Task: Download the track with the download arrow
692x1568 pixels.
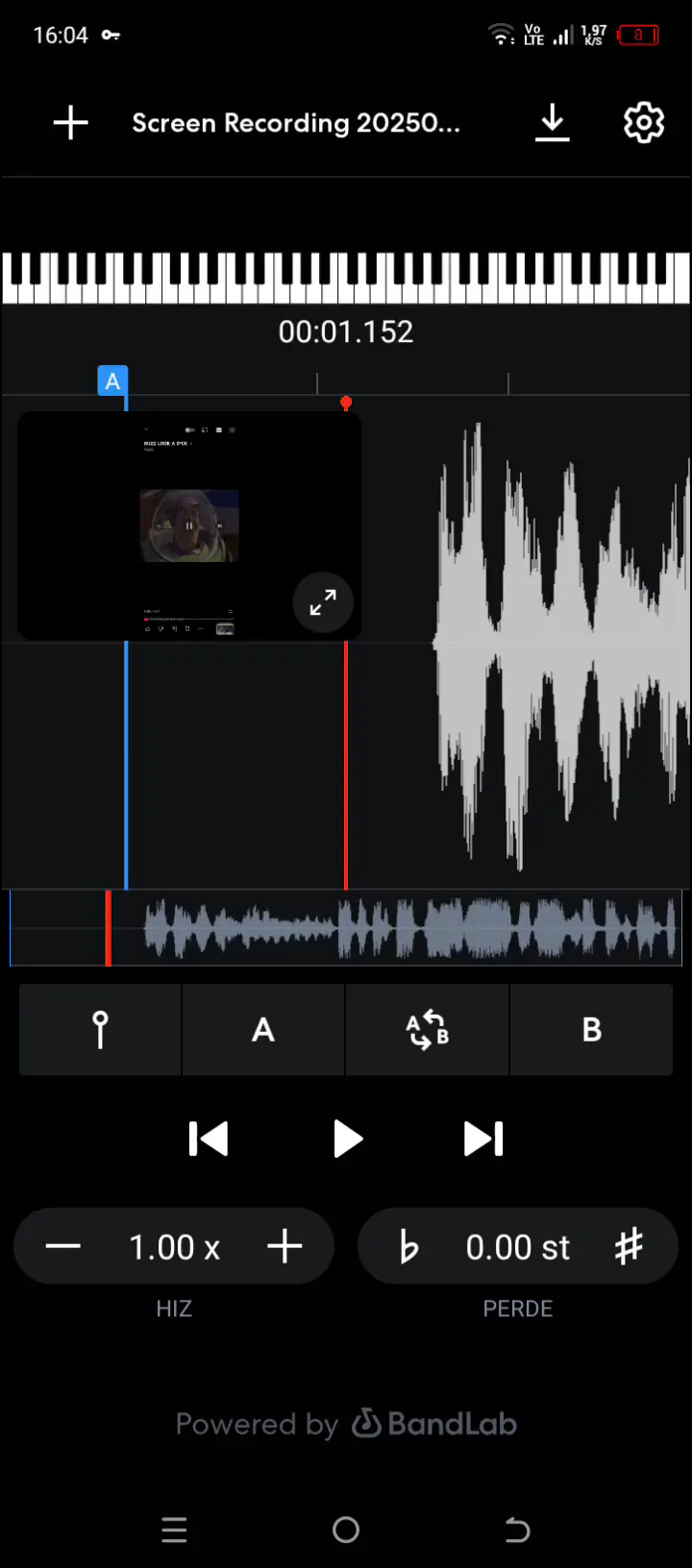Action: point(553,123)
